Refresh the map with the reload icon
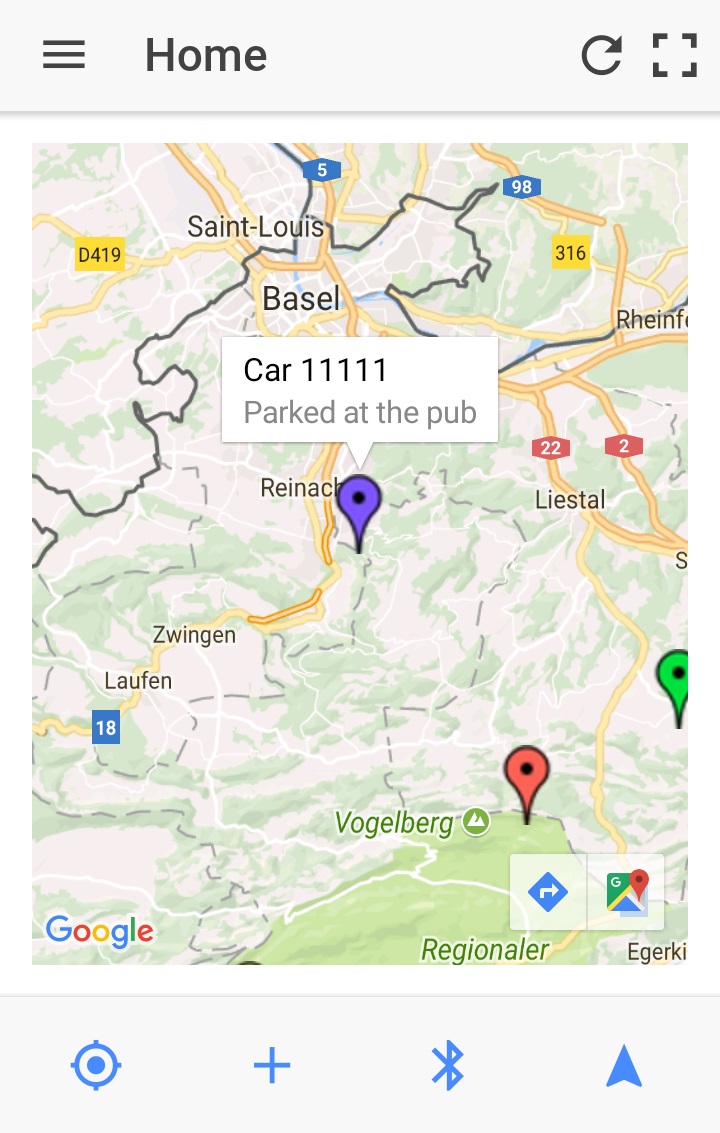720x1133 pixels. [602, 55]
